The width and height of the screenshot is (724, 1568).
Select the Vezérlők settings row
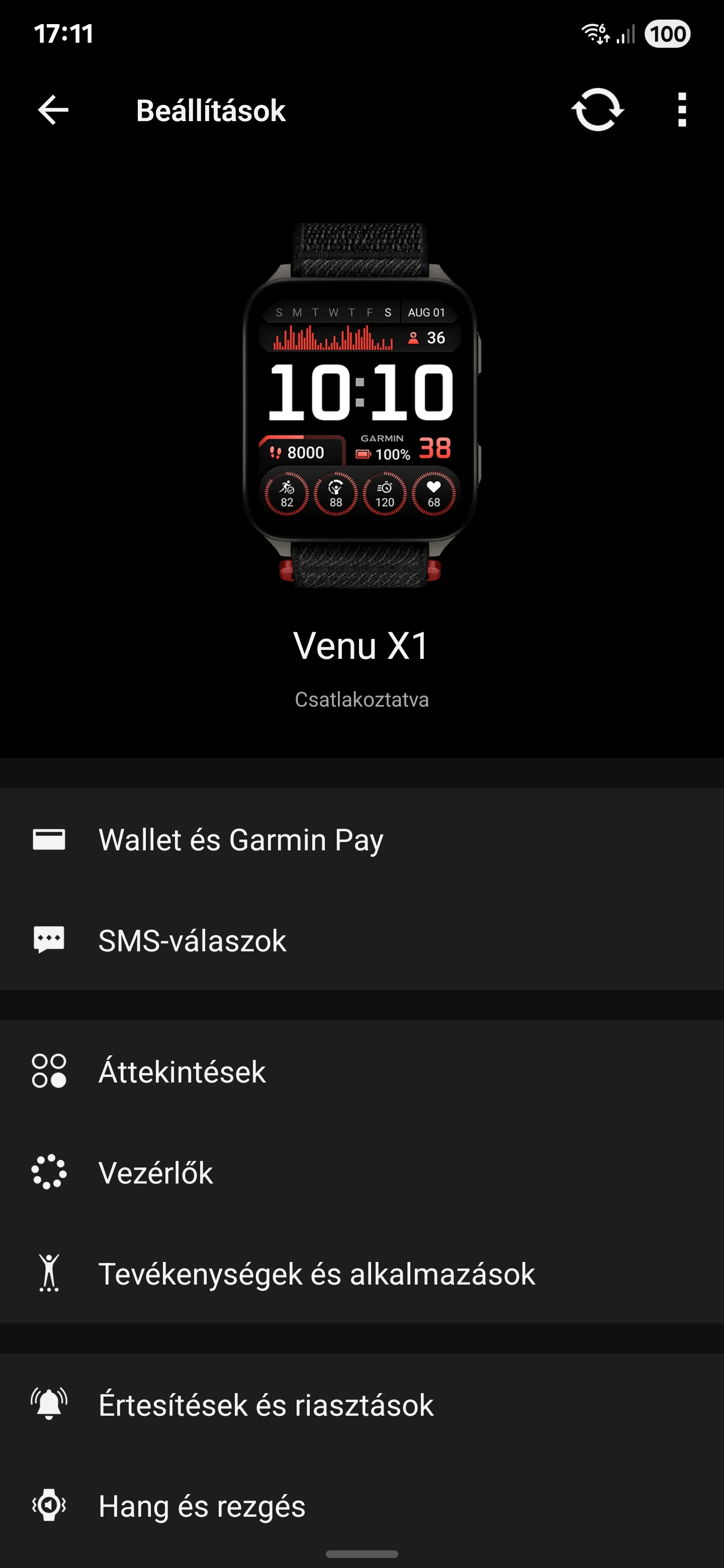(x=361, y=1172)
